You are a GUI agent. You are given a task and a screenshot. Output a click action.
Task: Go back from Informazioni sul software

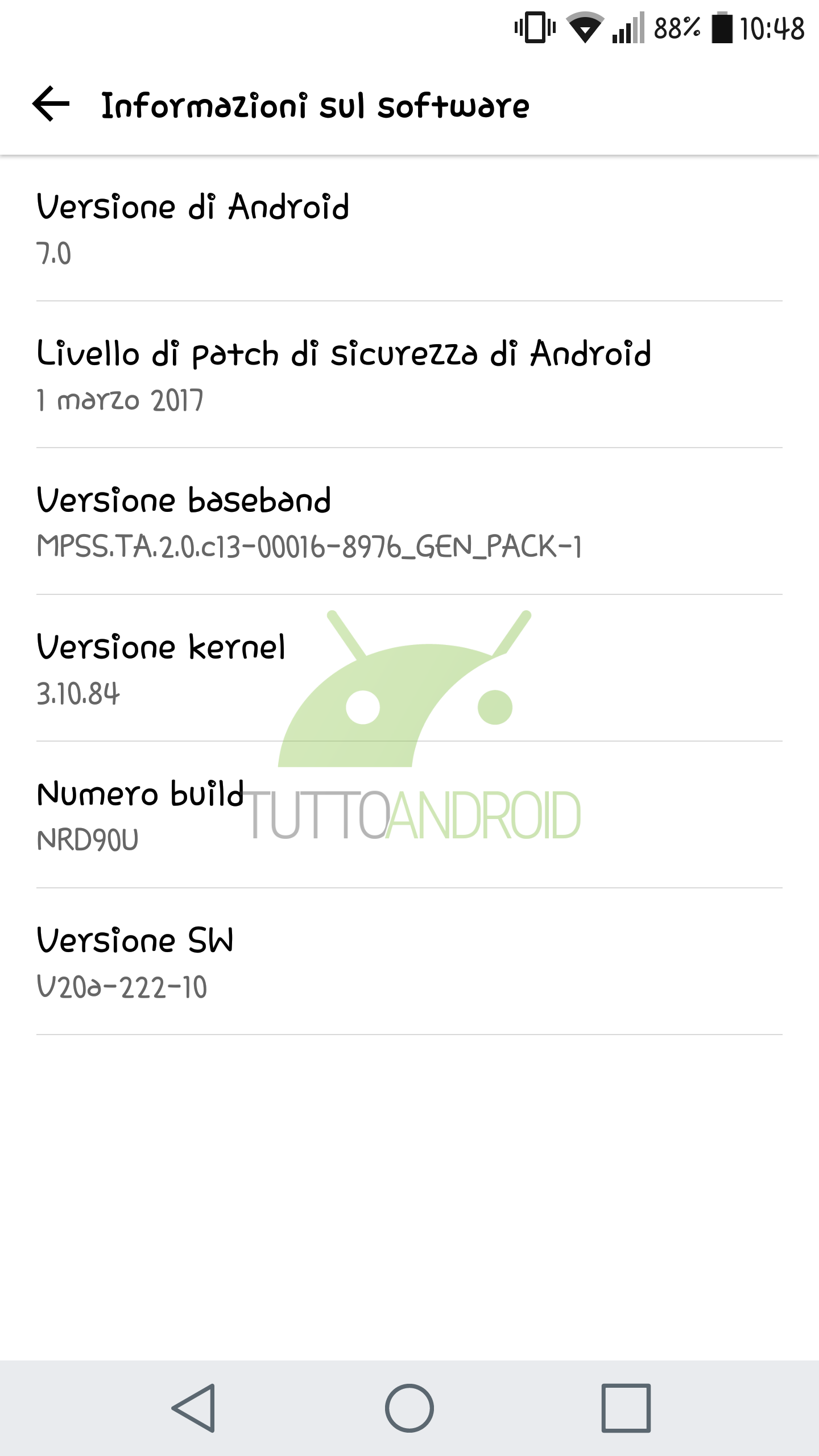(x=51, y=105)
